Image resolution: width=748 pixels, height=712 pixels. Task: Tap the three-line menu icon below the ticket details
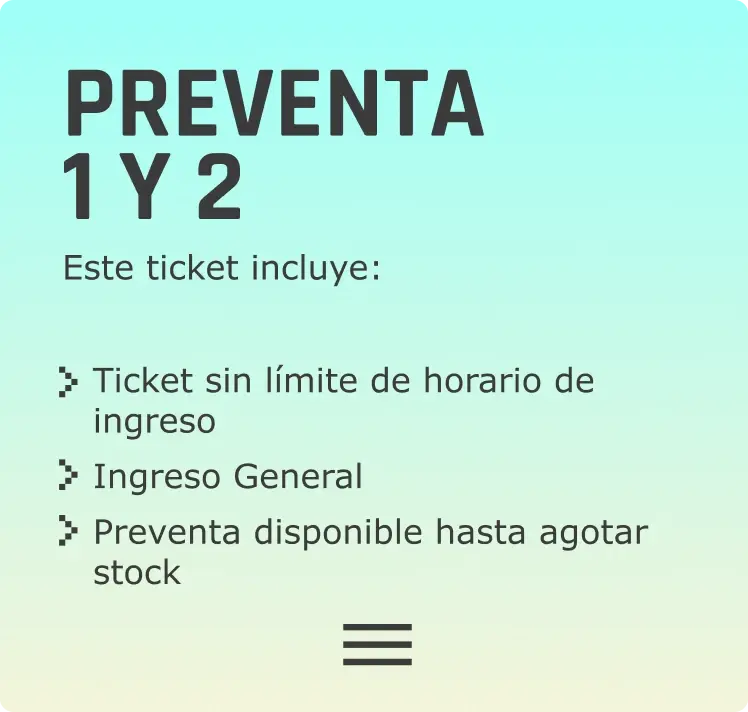tap(377, 644)
